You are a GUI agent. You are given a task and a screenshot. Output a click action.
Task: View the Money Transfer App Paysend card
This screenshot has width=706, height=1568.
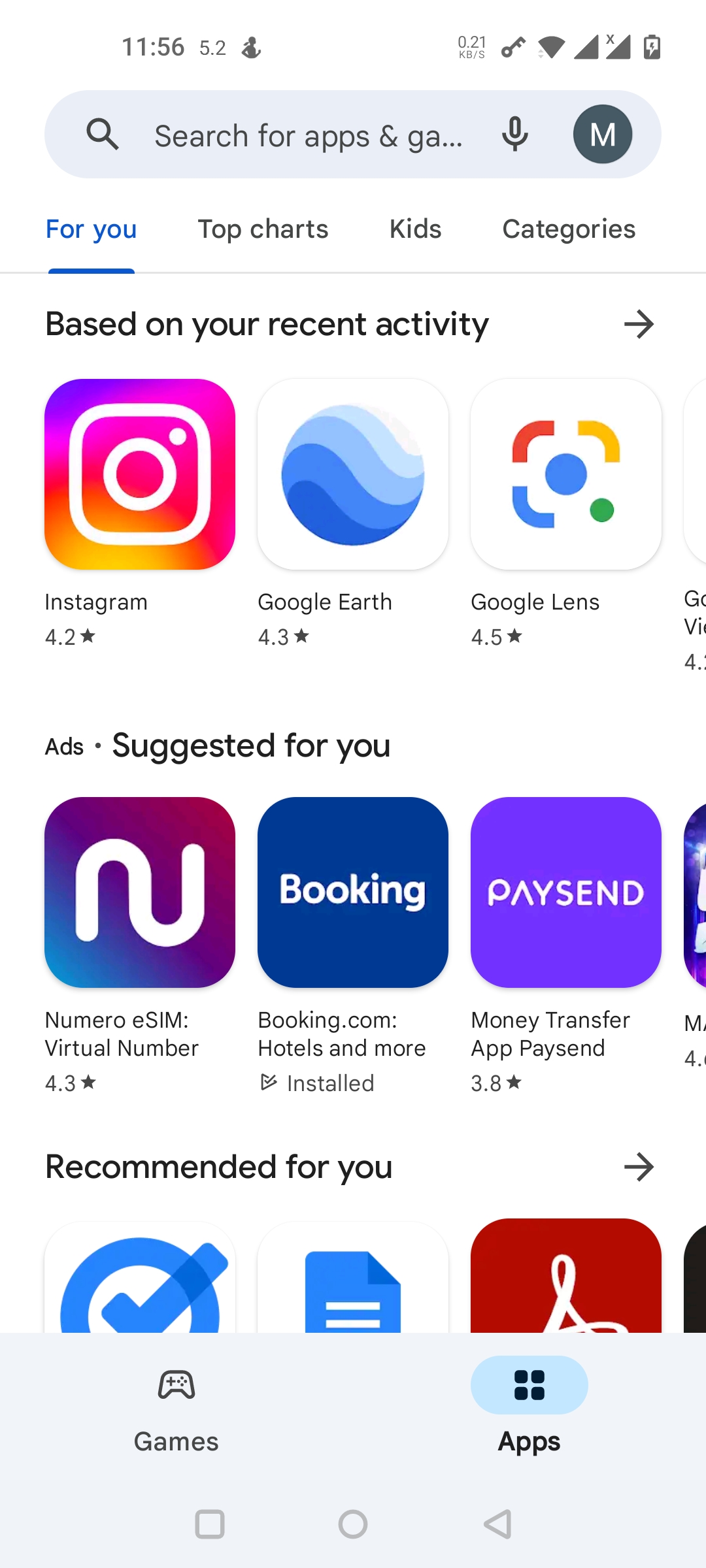pyautogui.click(x=566, y=945)
